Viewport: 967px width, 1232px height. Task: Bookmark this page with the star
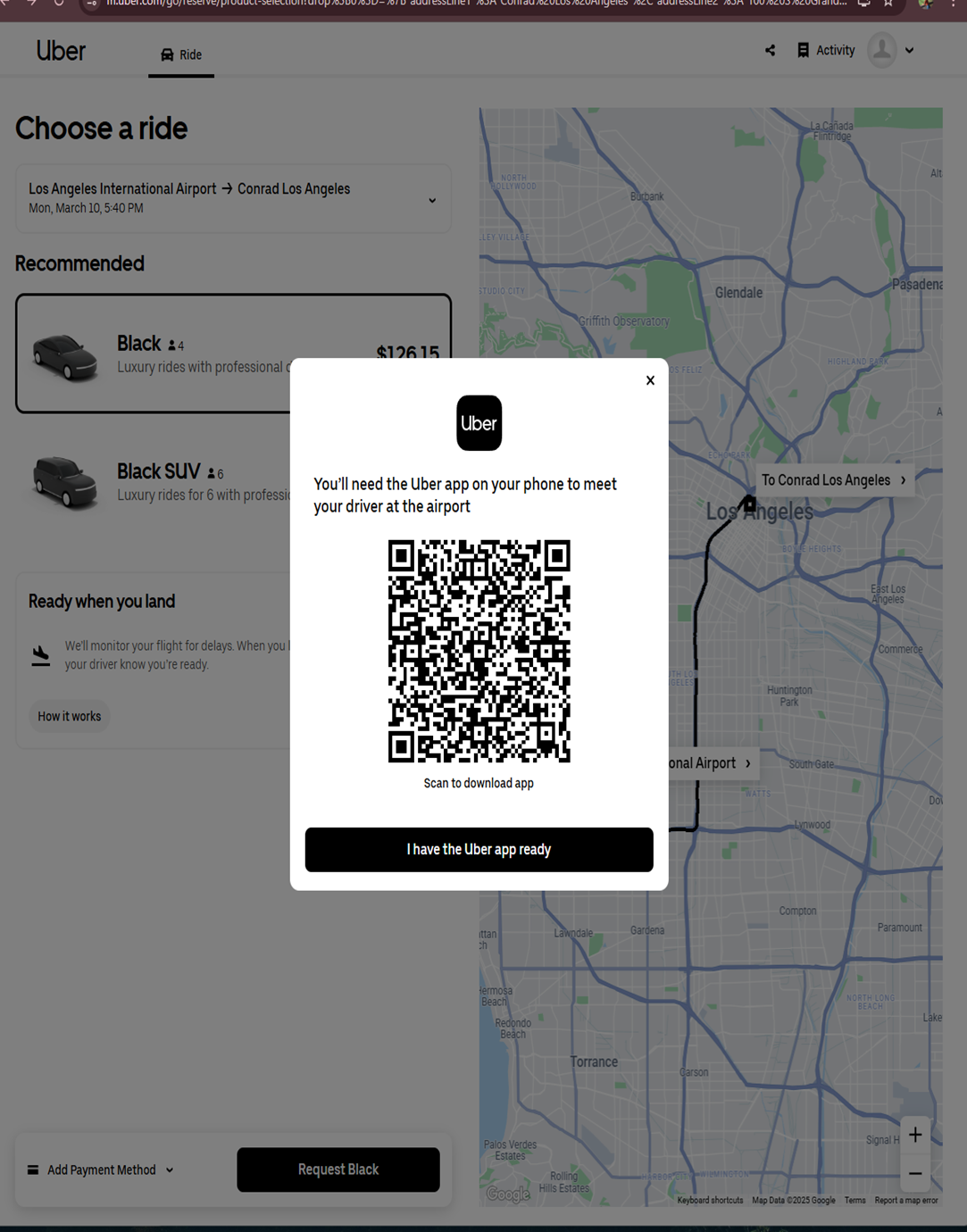click(x=888, y=4)
